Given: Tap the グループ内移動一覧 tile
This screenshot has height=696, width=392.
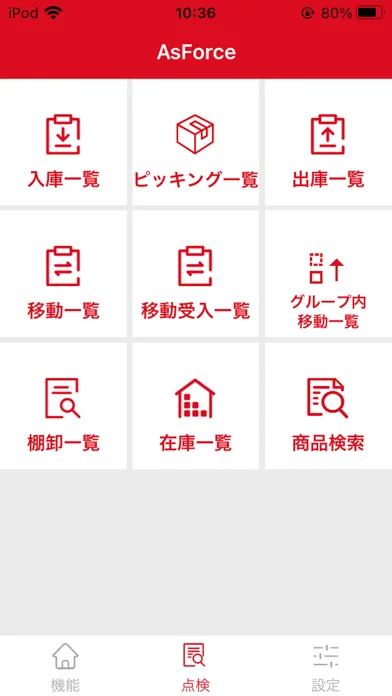Looking at the screenshot, I should 329,273.
